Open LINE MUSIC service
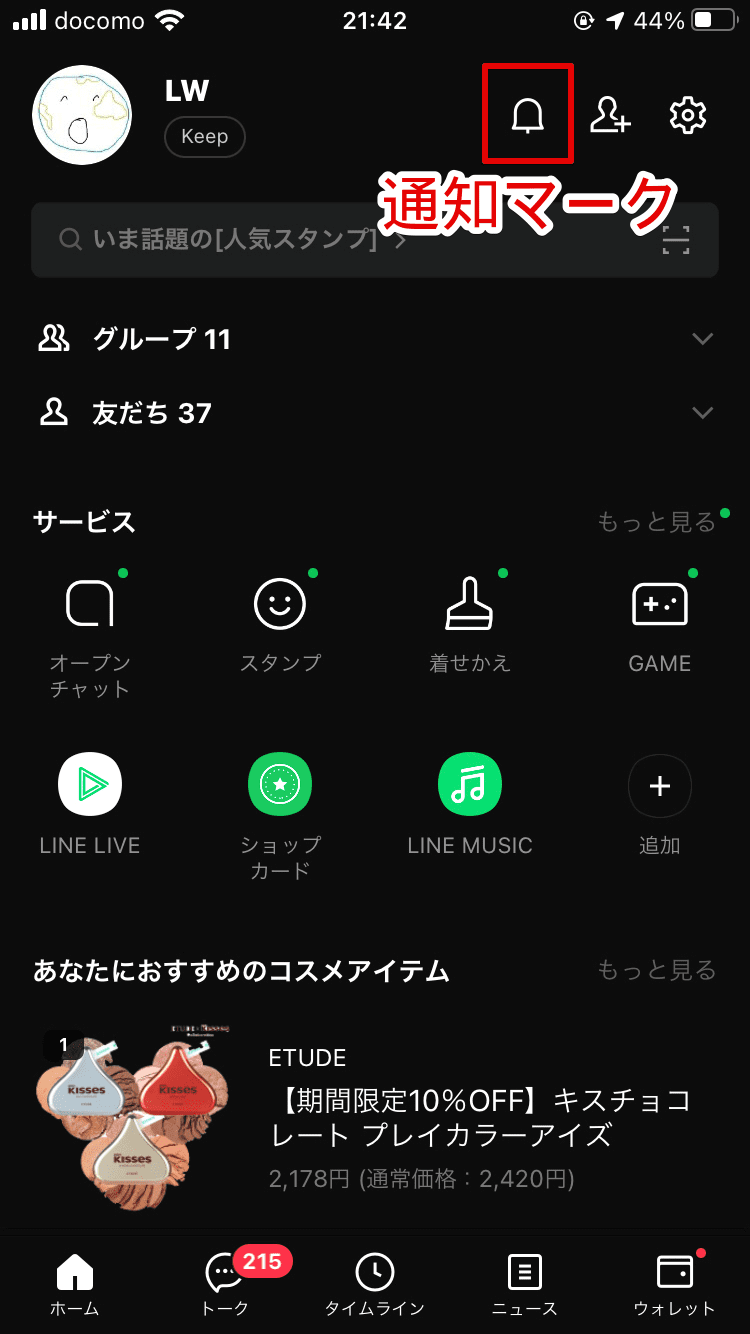 pyautogui.click(x=470, y=784)
